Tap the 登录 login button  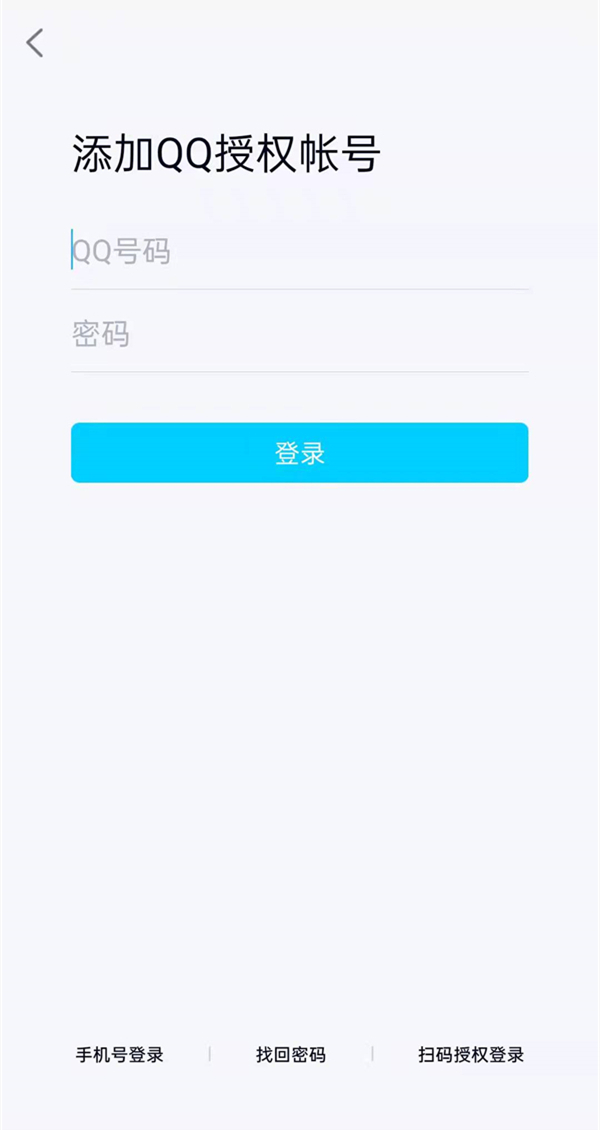(299, 453)
